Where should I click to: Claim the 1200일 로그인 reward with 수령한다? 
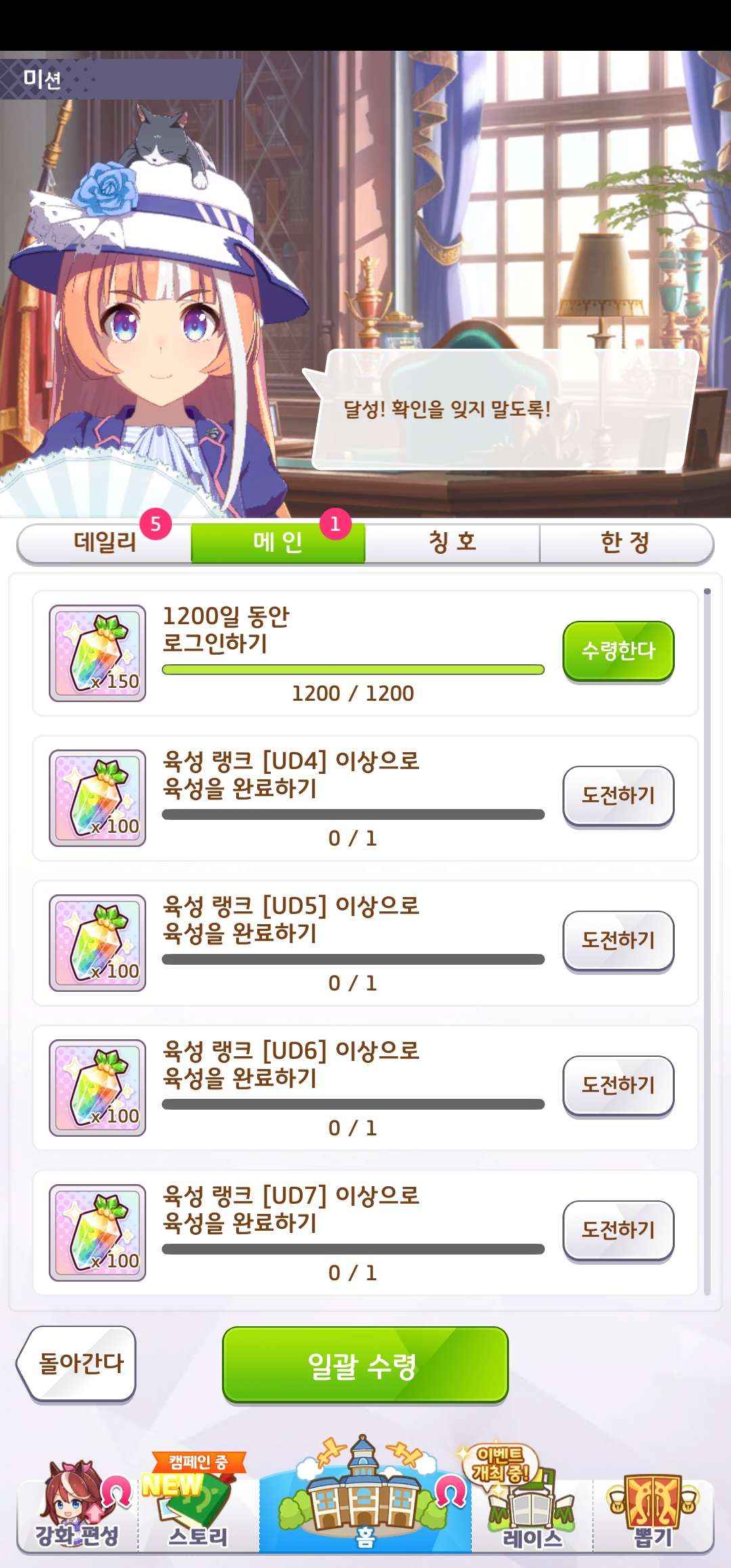coord(618,651)
